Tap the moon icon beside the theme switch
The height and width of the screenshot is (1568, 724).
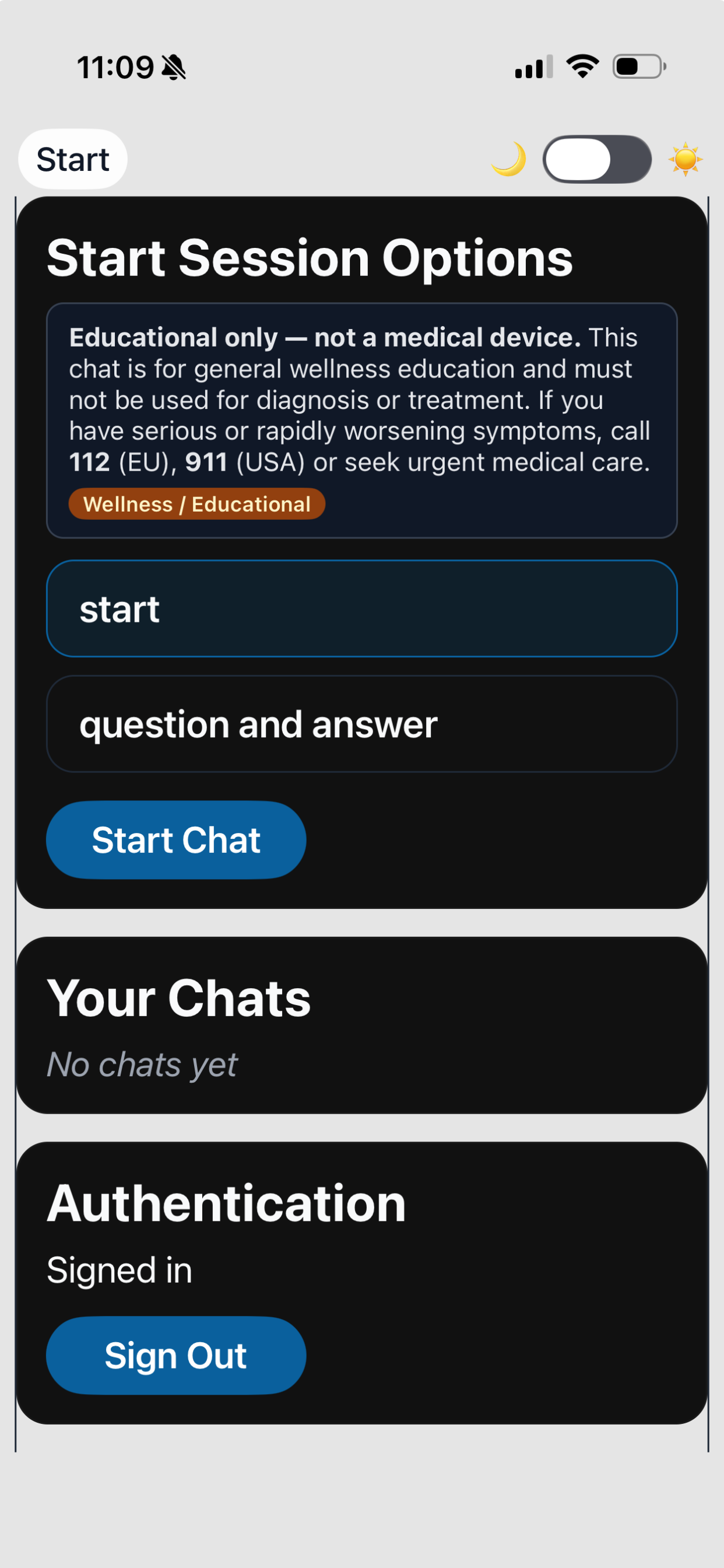tap(509, 160)
